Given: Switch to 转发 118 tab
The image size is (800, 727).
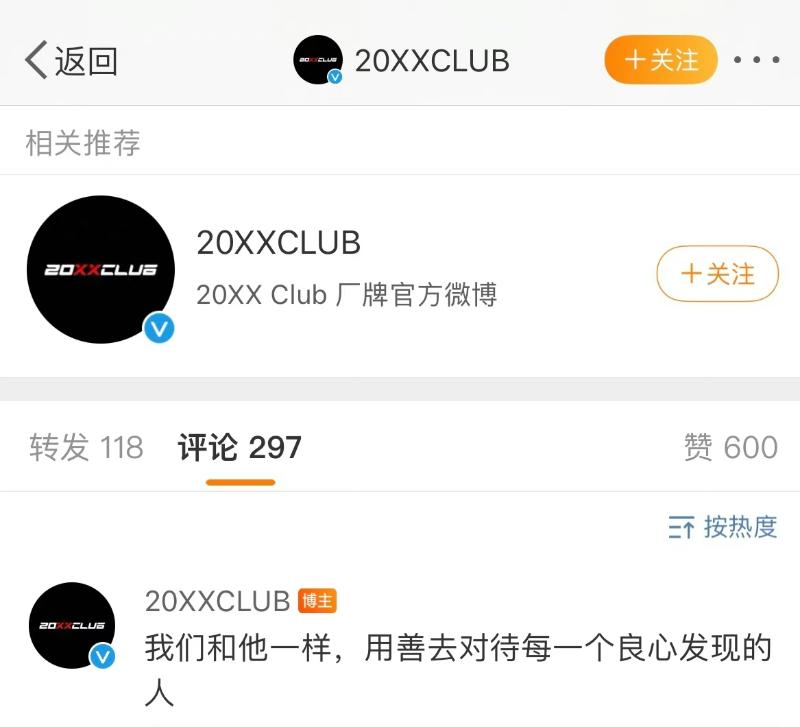Looking at the screenshot, I should tap(86, 447).
